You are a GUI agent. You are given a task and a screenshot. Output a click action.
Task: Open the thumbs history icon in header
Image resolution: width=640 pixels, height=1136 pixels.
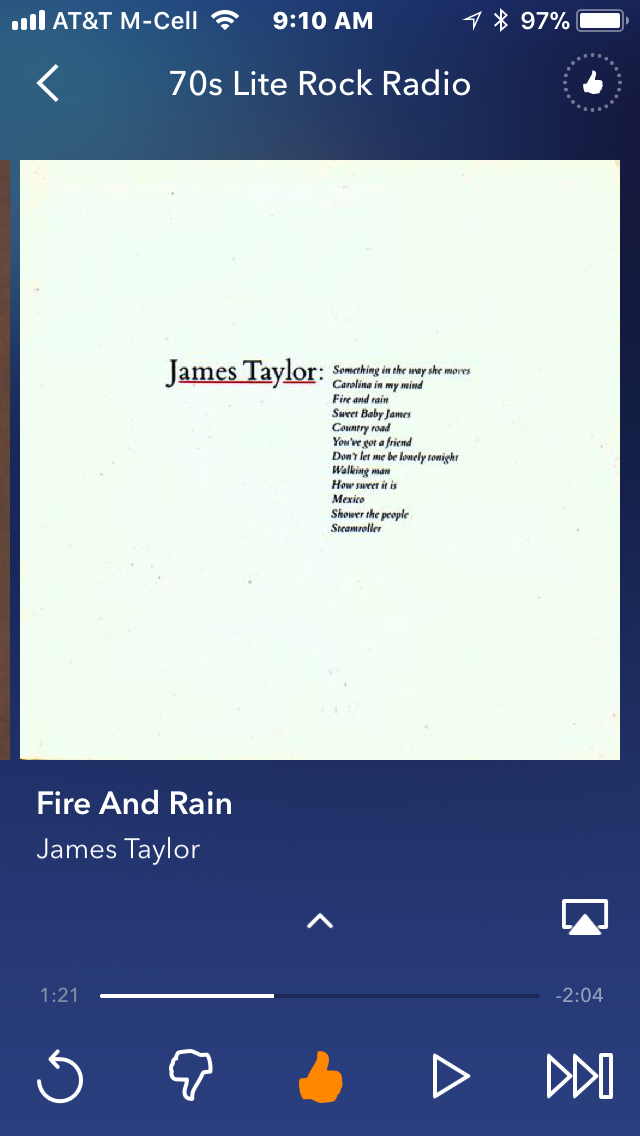[x=592, y=83]
